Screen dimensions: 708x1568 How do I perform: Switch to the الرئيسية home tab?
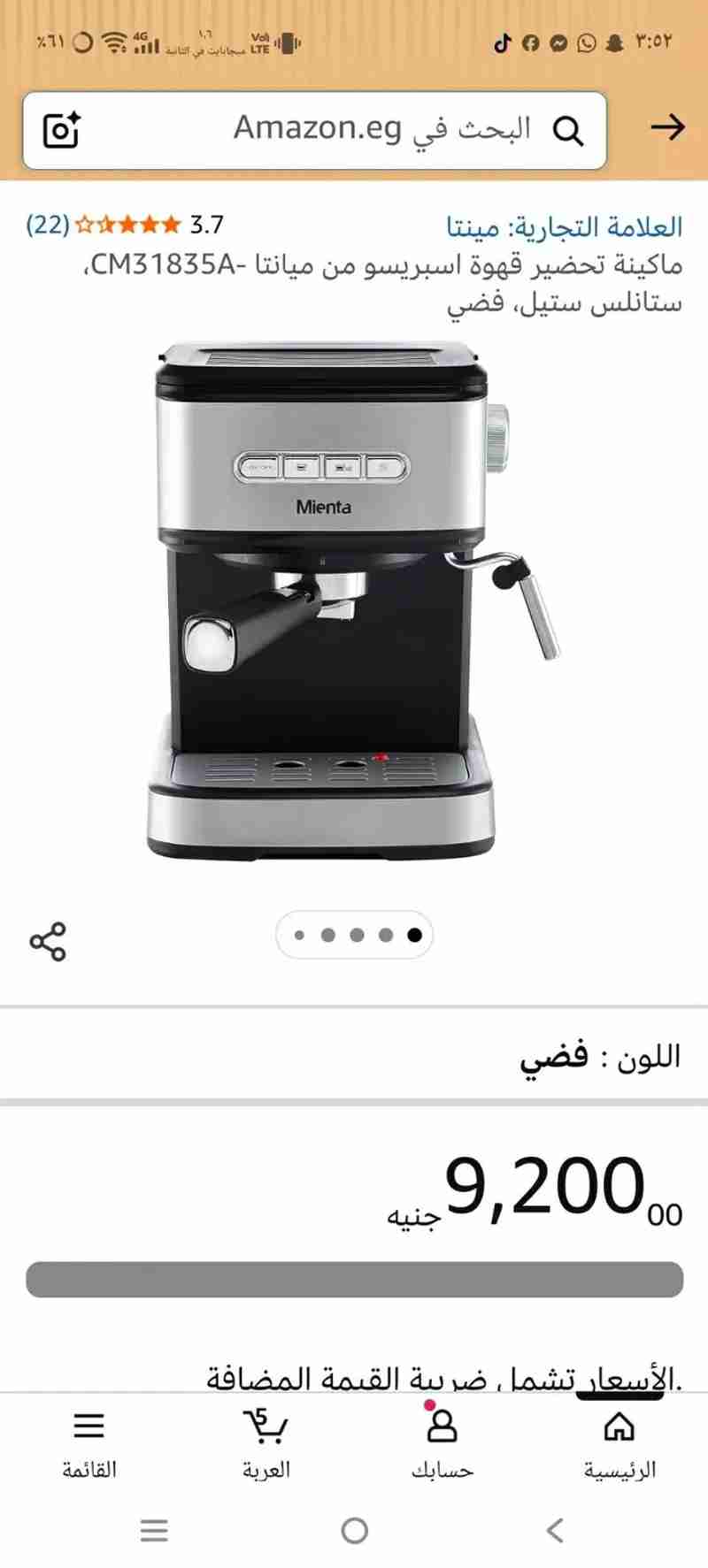click(x=619, y=1443)
